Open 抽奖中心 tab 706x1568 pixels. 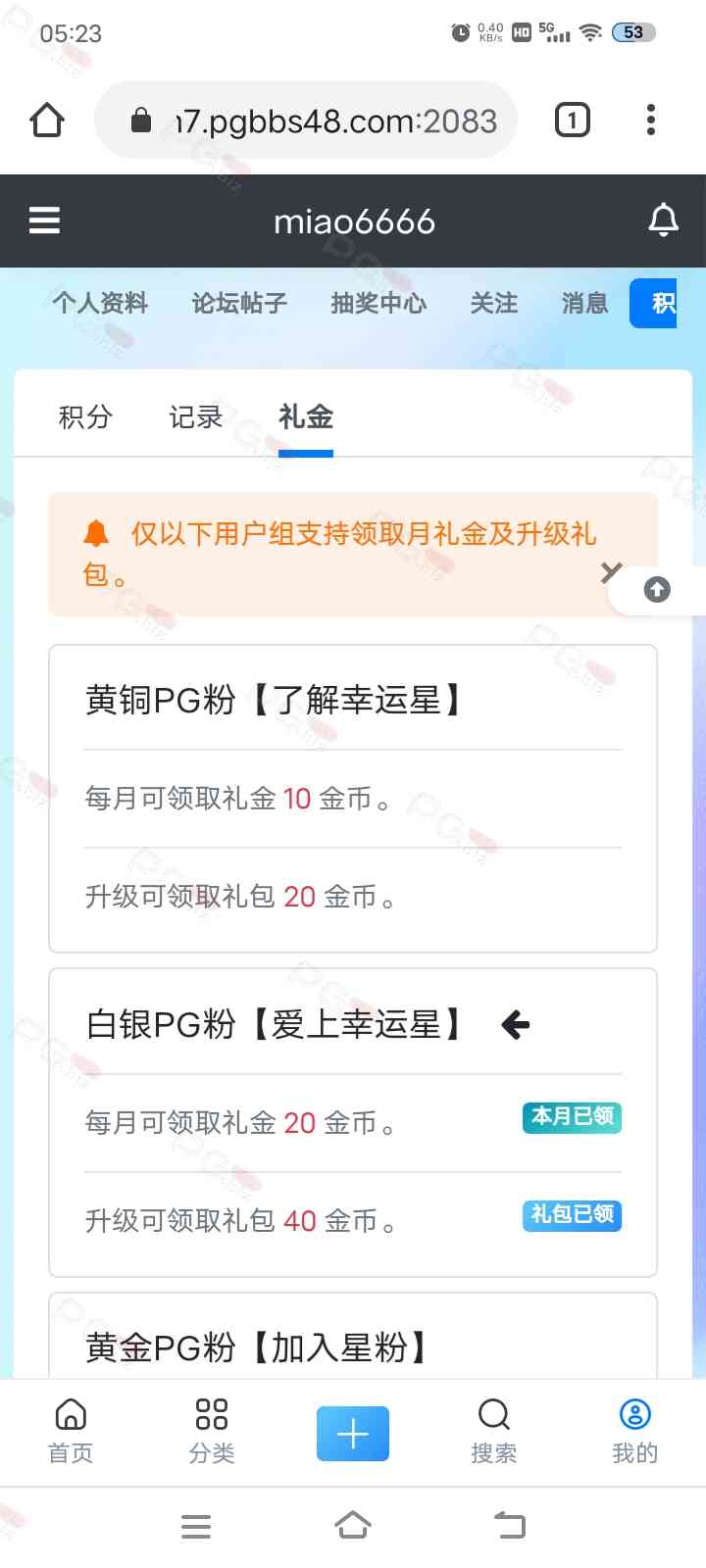point(378,303)
